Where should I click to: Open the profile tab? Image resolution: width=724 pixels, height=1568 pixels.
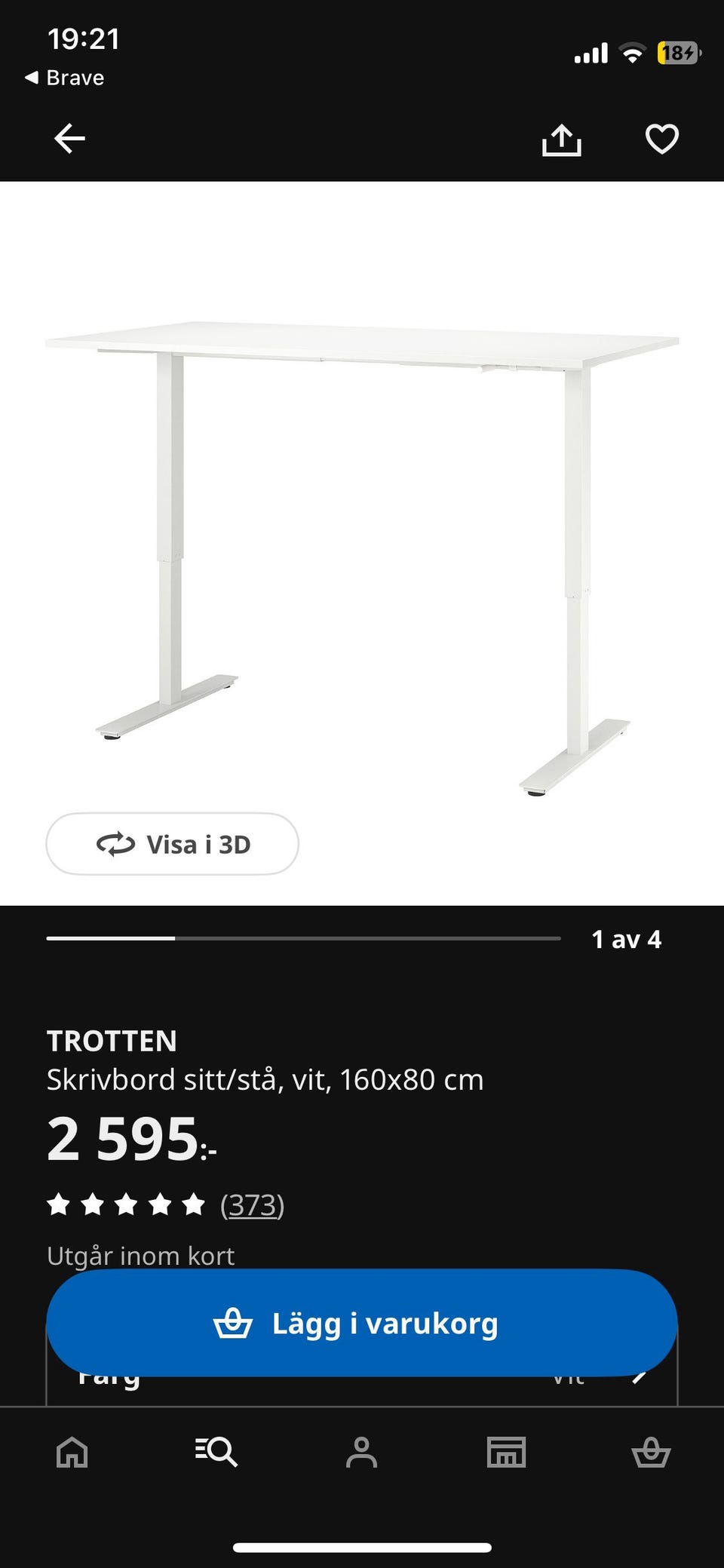(x=361, y=1452)
